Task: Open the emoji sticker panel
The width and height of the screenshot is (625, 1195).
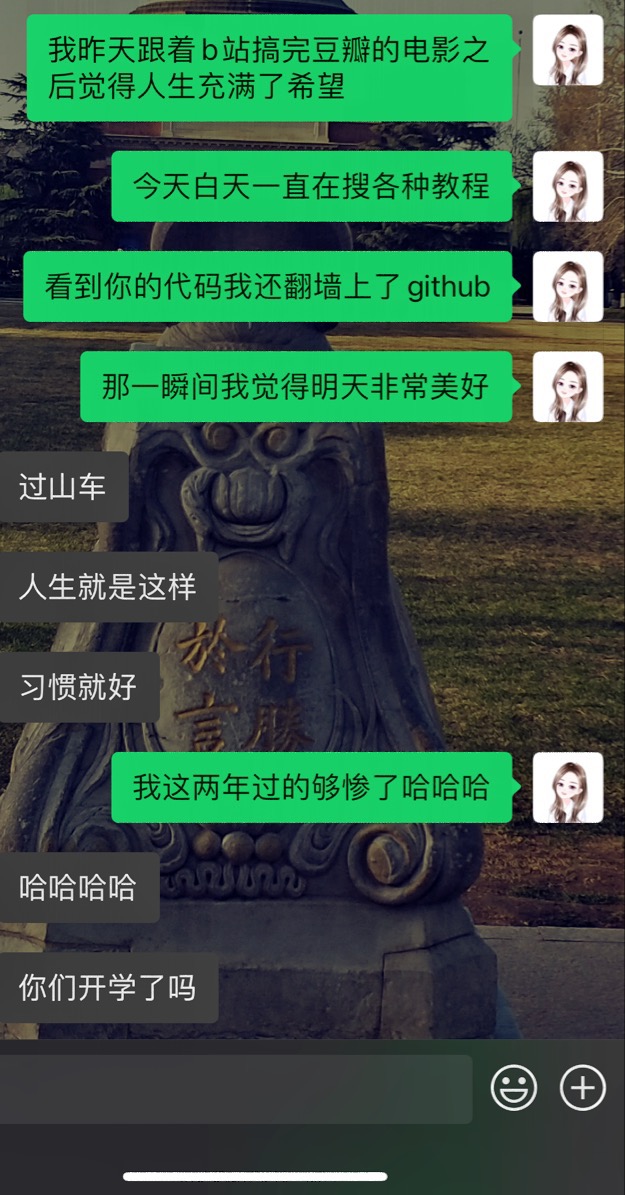Action: click(514, 1087)
